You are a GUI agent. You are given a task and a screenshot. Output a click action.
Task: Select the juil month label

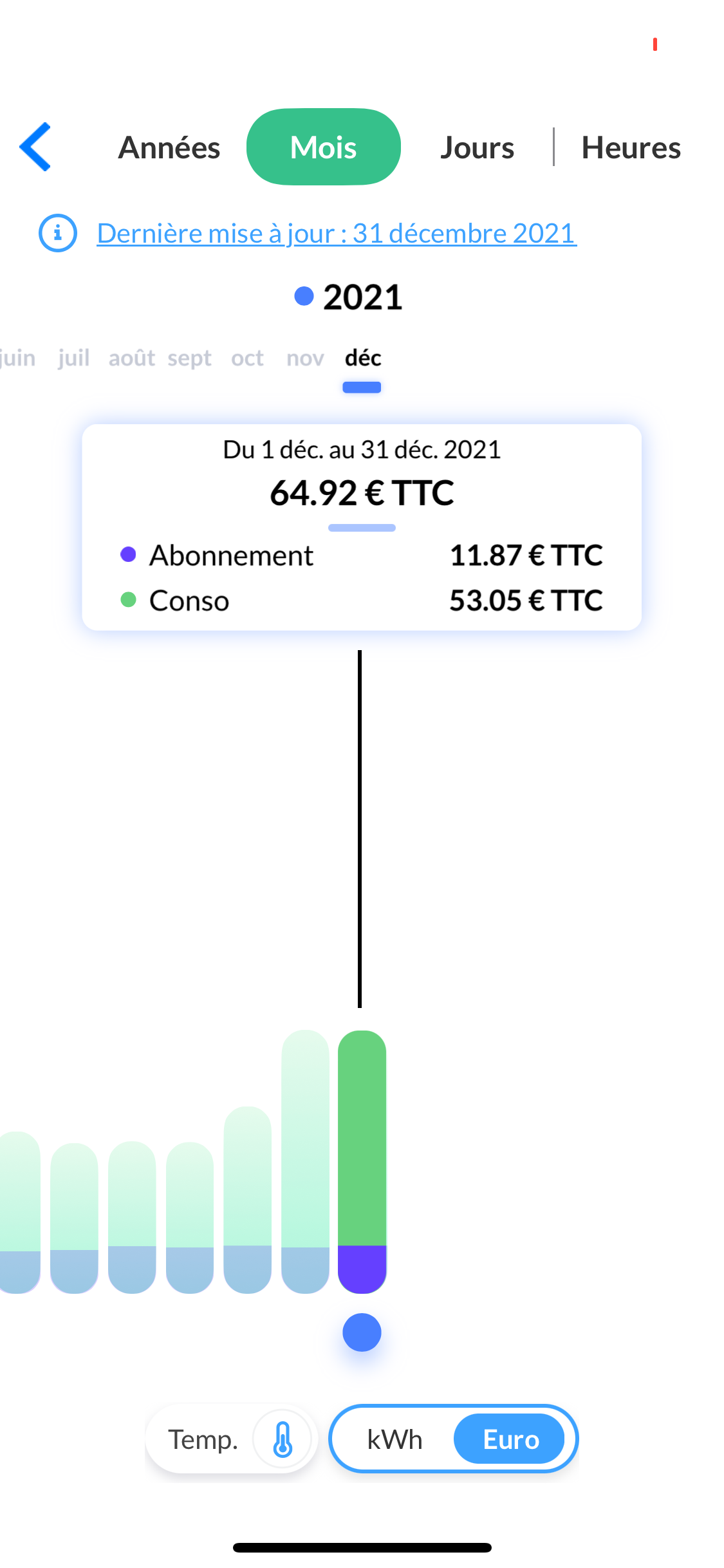click(73, 358)
